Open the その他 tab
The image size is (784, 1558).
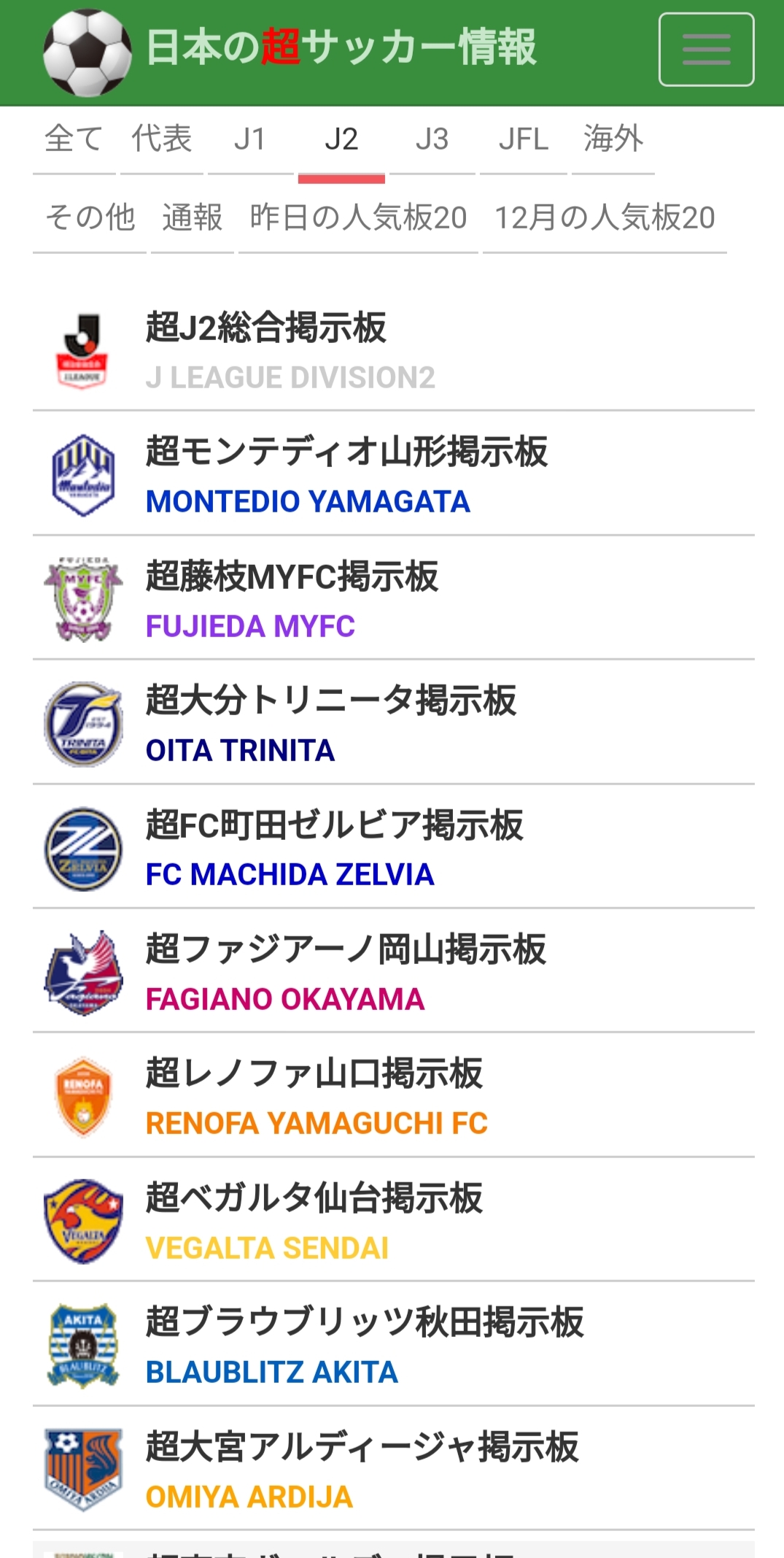click(90, 218)
